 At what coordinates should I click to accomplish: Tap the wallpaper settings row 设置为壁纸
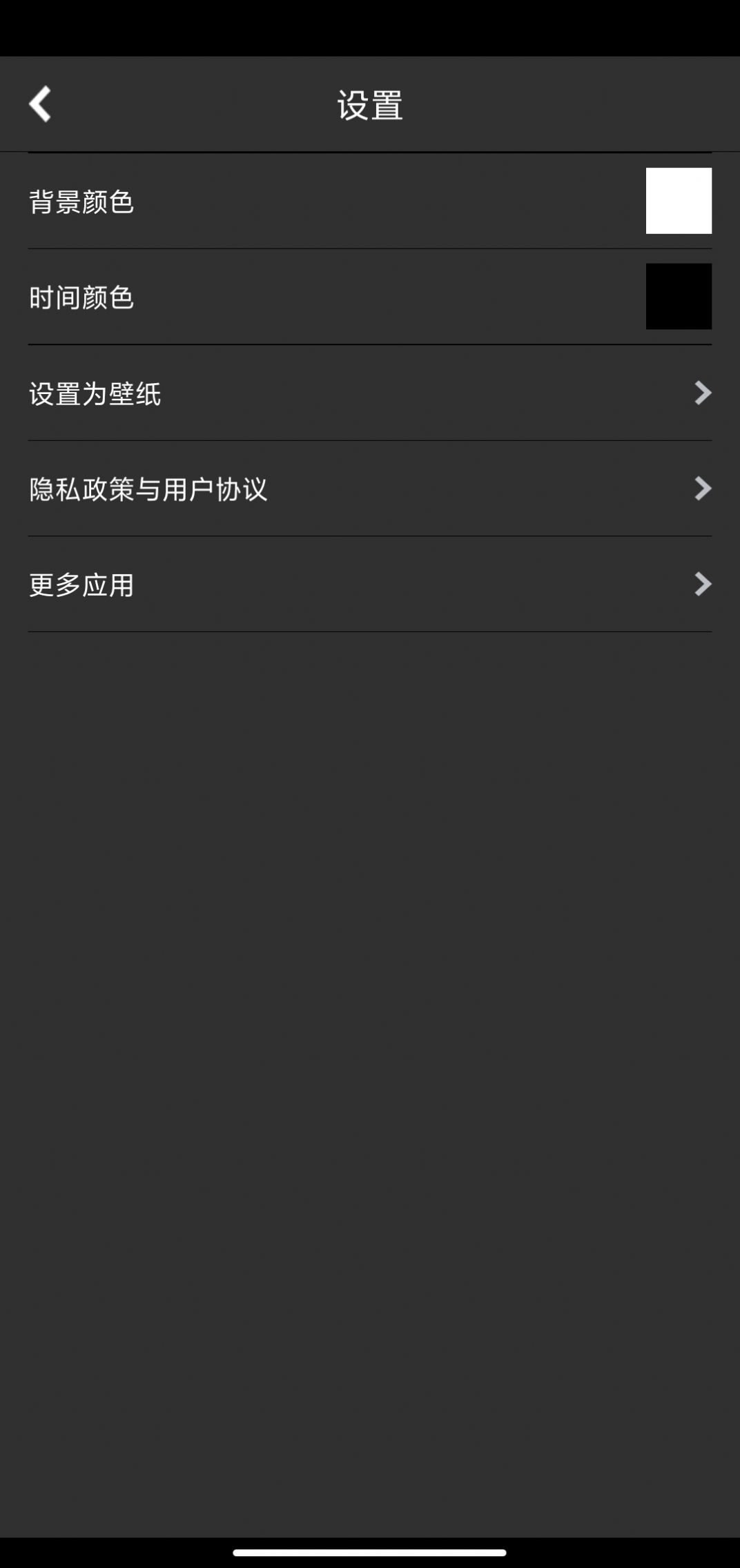point(95,393)
